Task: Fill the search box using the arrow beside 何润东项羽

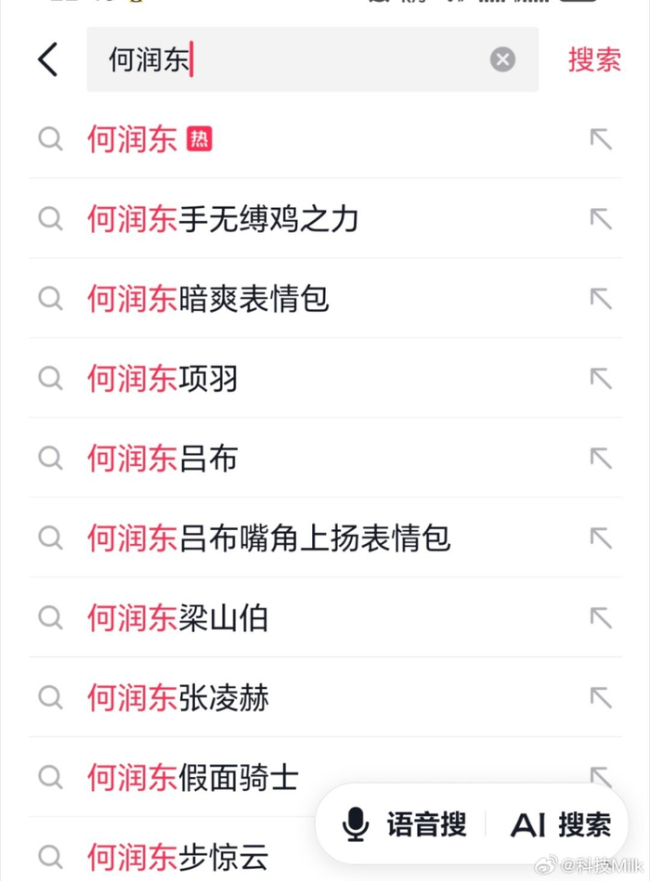Action: click(600, 379)
